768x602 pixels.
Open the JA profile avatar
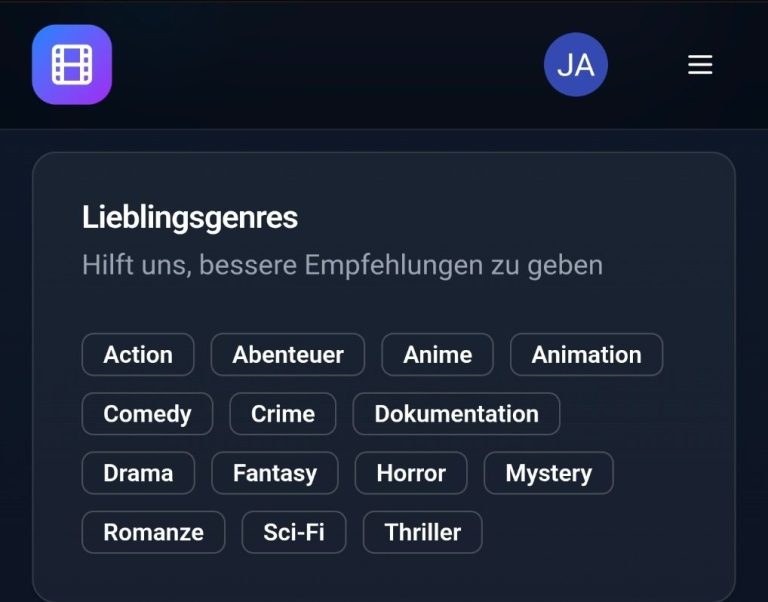575,65
